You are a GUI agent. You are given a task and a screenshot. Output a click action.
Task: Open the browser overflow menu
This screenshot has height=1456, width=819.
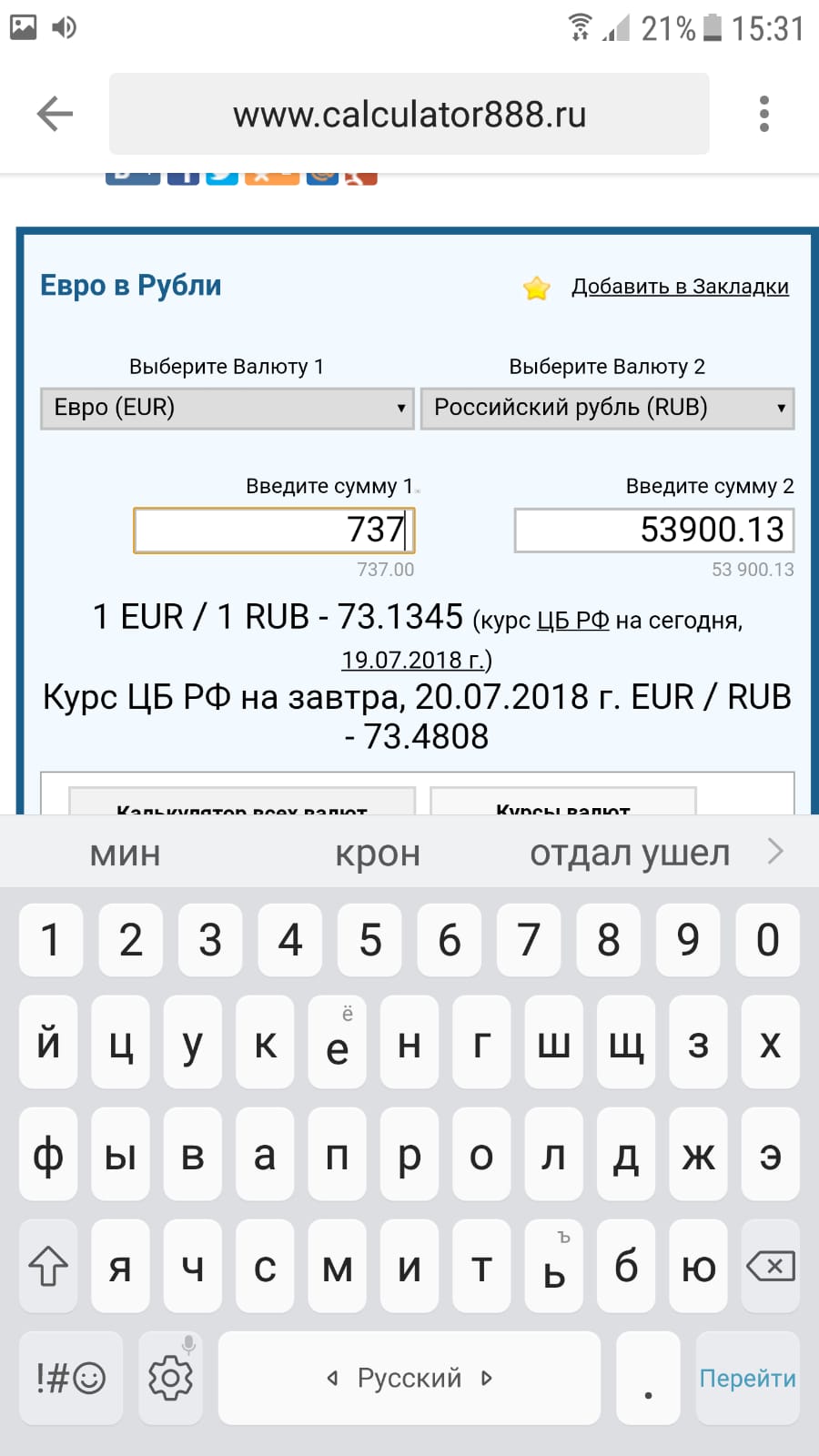(763, 114)
